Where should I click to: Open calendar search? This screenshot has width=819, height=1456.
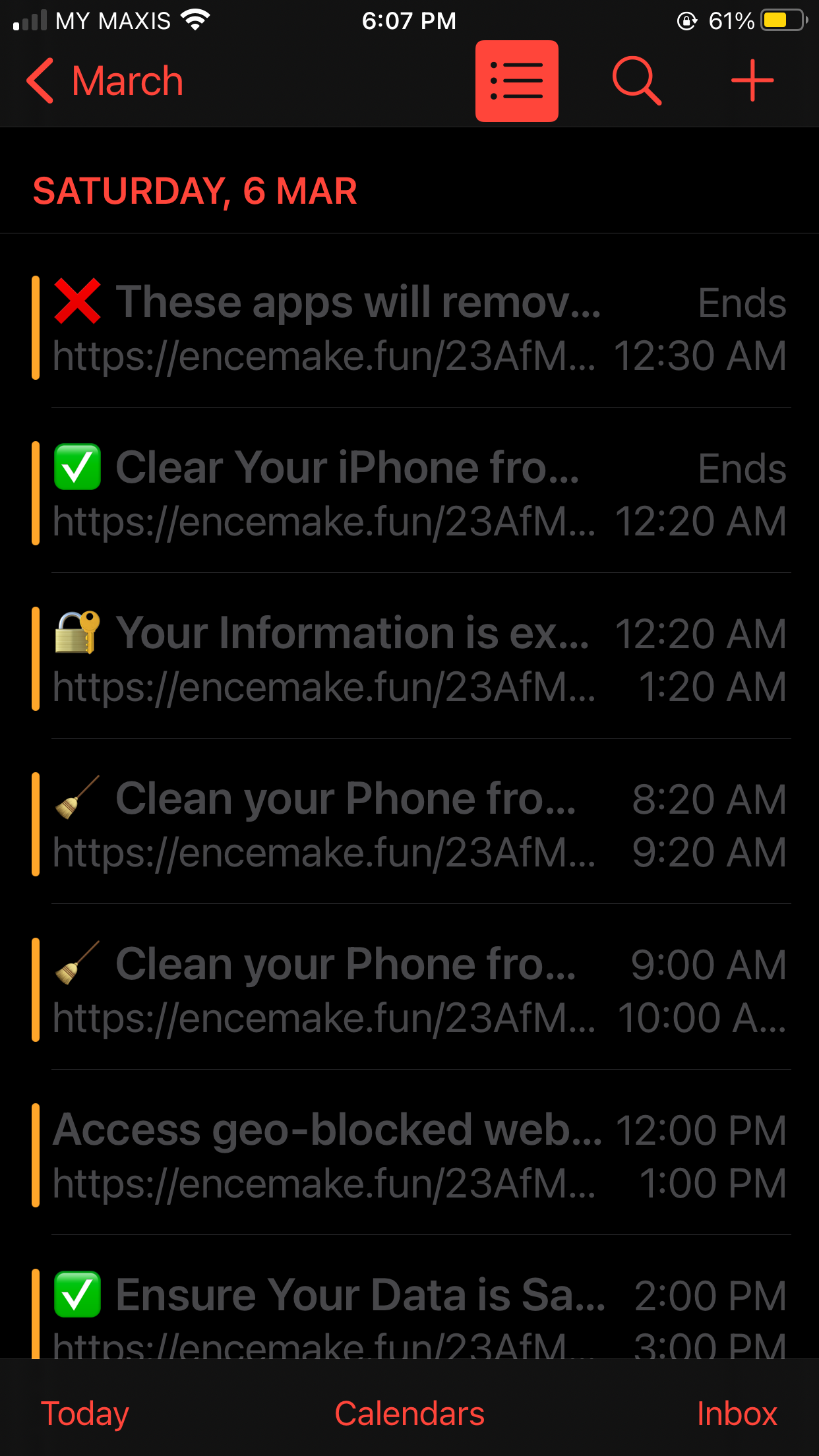pos(636,81)
